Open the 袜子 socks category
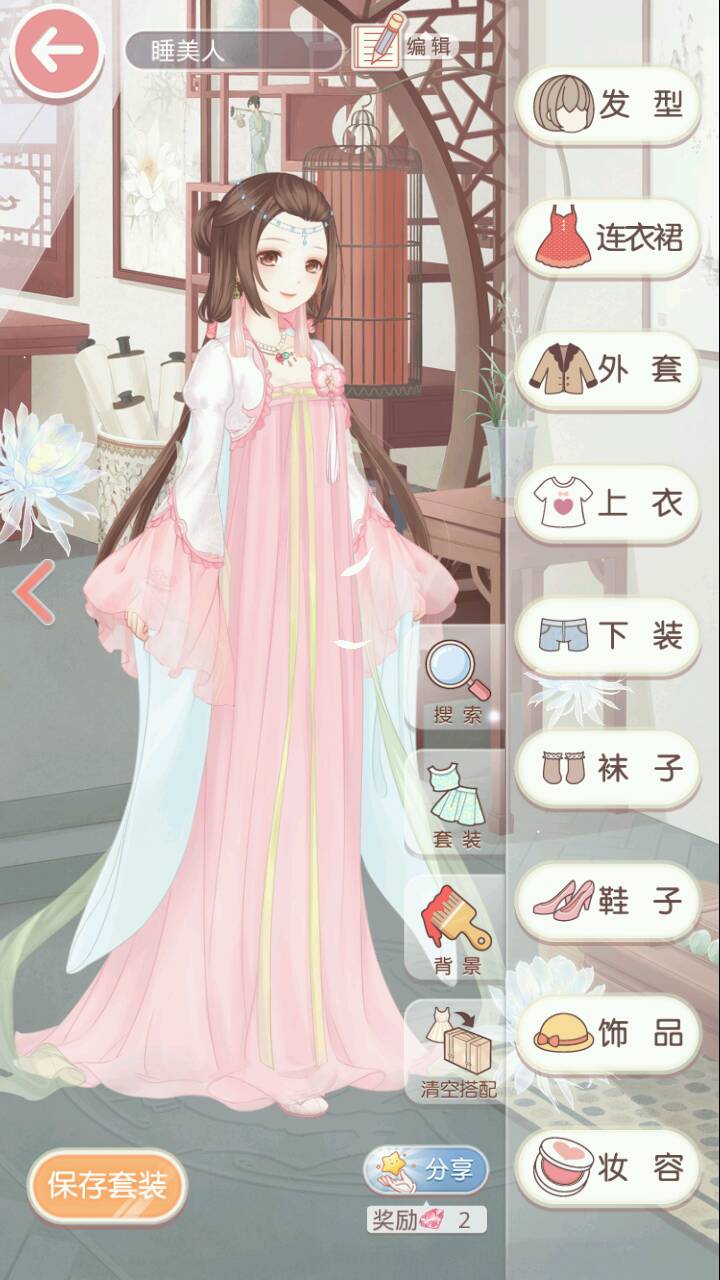The height and width of the screenshot is (1280, 720). [x=609, y=769]
